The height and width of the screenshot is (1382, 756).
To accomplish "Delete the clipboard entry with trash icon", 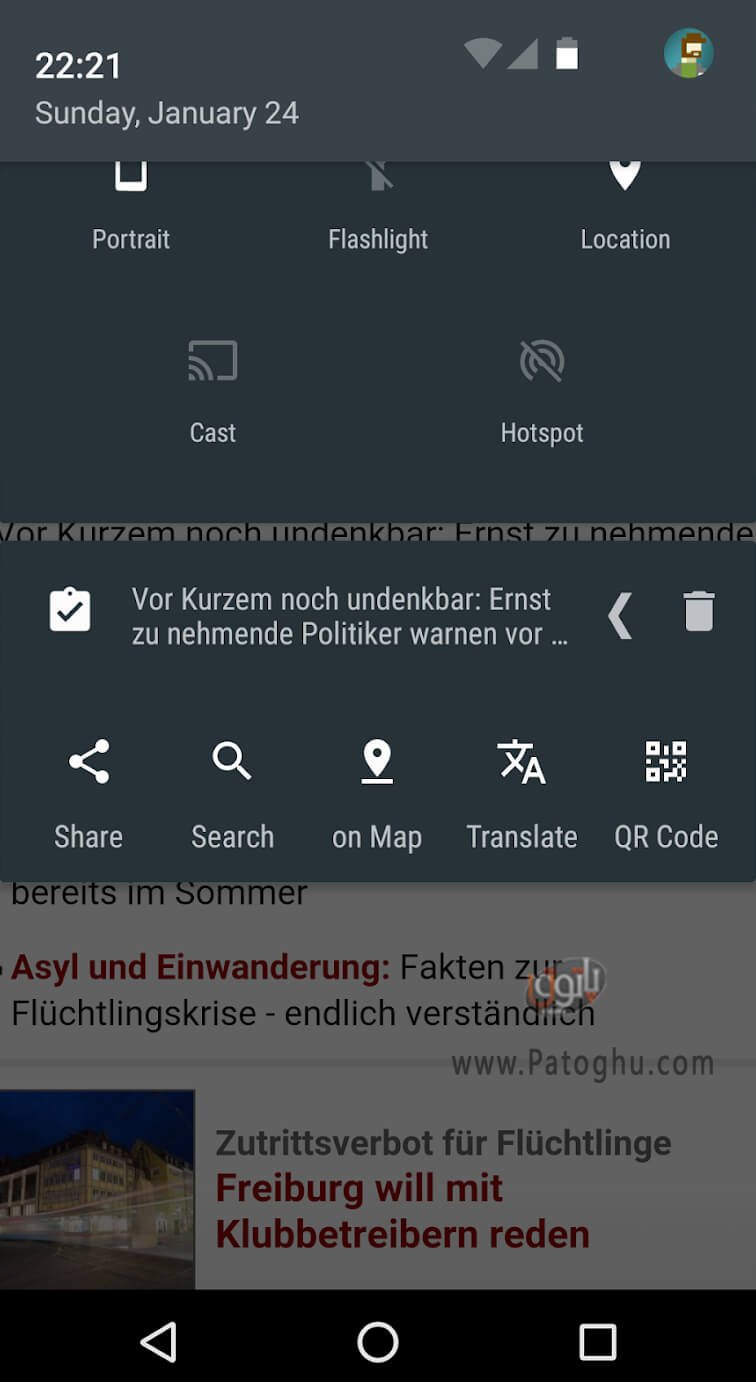I will (x=699, y=612).
